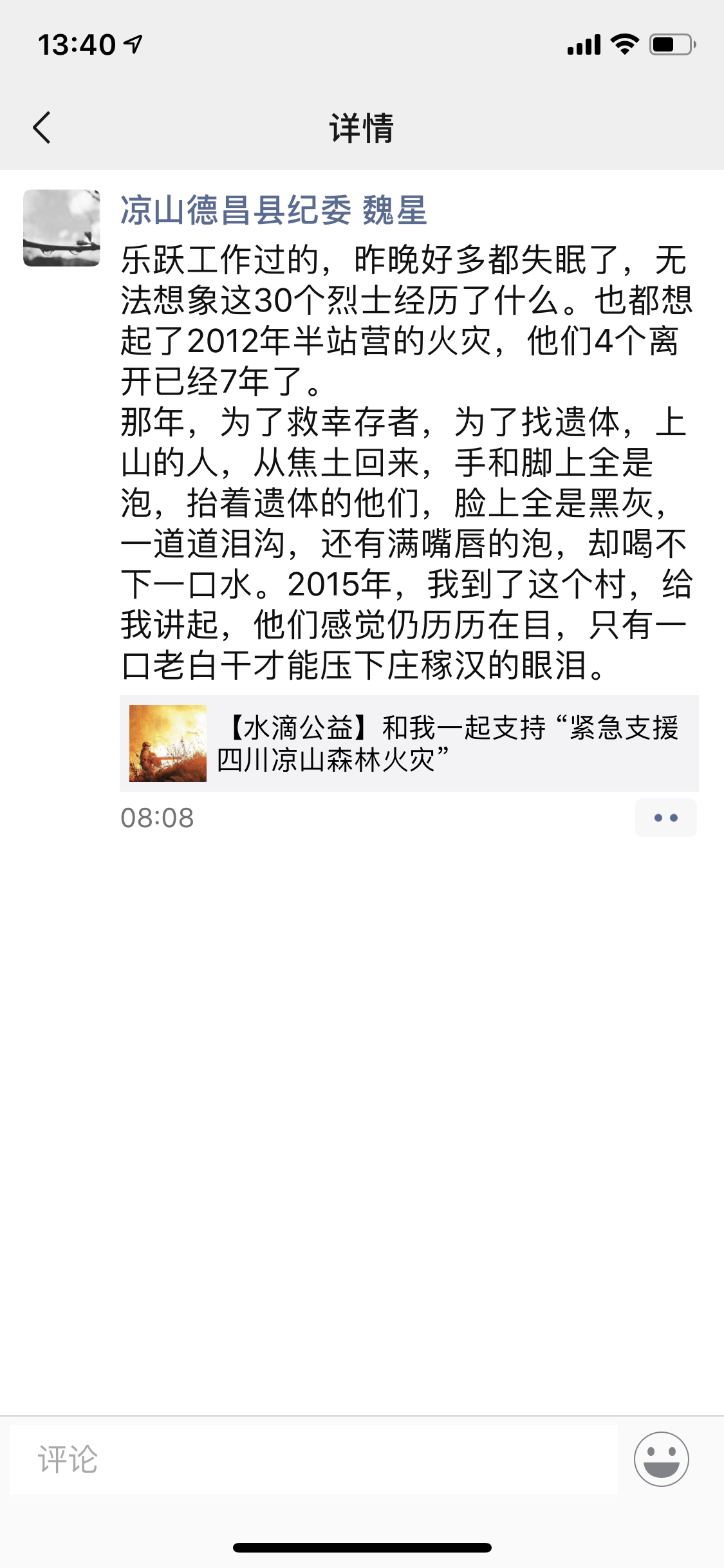Open the poster name 凉山德昌县纪委 魏星

click(274, 210)
